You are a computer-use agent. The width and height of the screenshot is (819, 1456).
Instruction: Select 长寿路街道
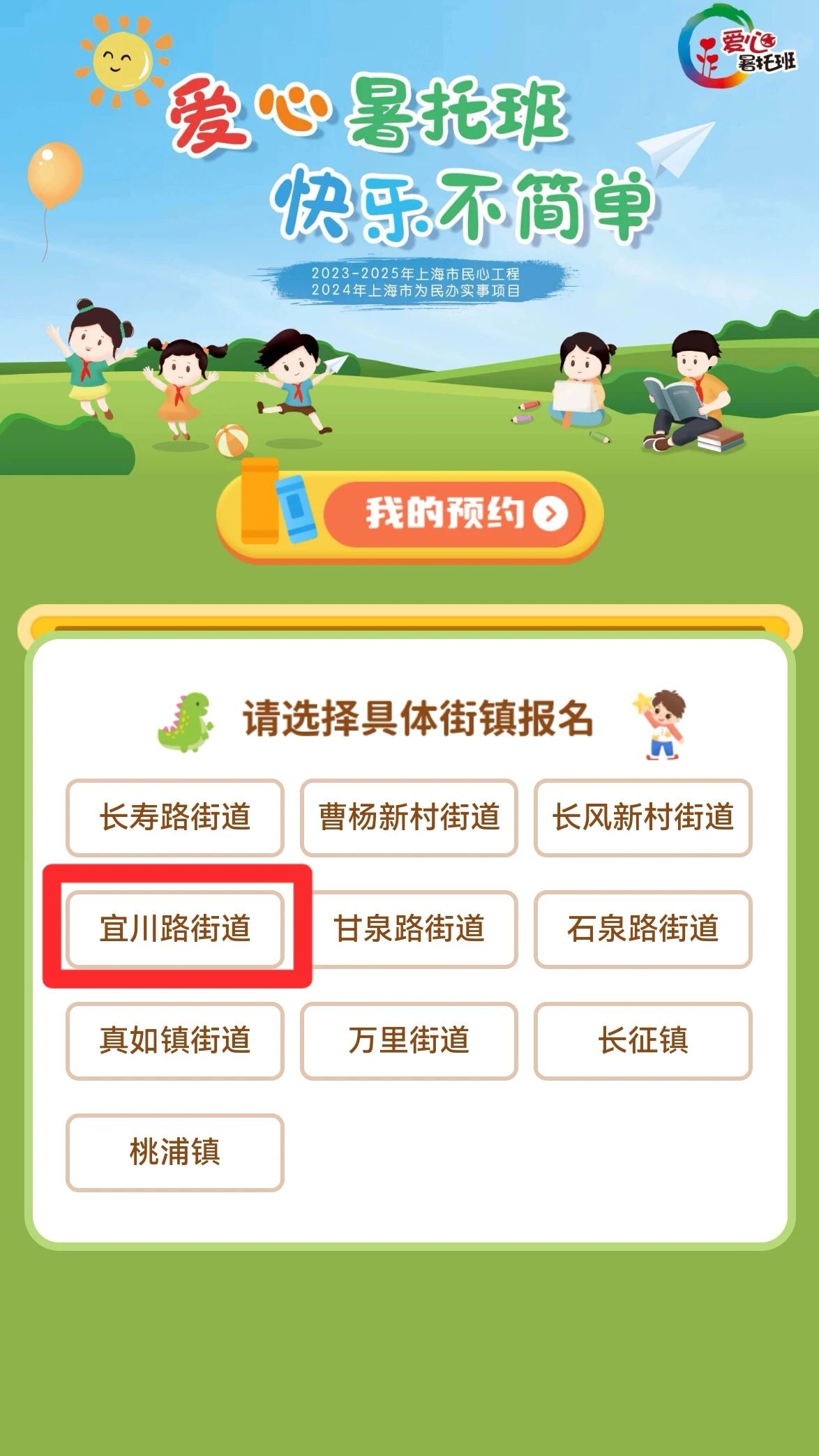click(175, 817)
